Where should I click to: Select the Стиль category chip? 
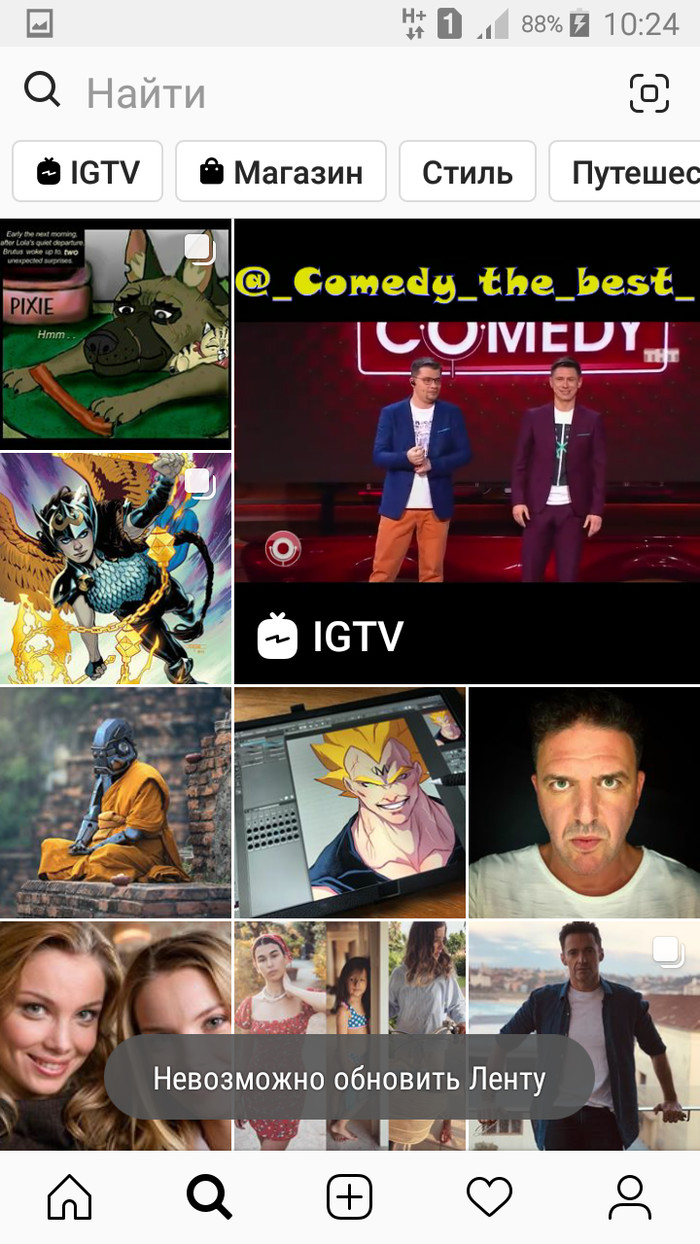(x=467, y=172)
